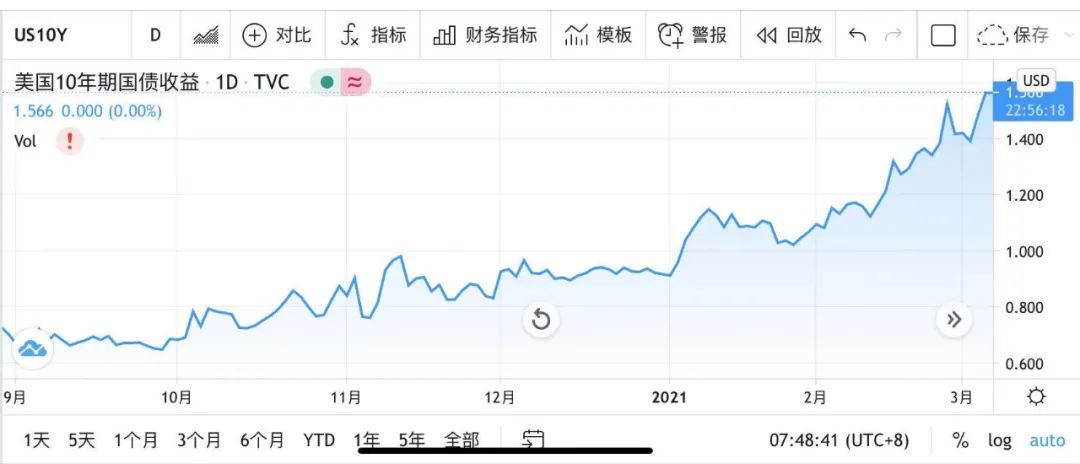1080x464 pixels.
Task: Select the 5年 time range
Action: [x=411, y=439]
